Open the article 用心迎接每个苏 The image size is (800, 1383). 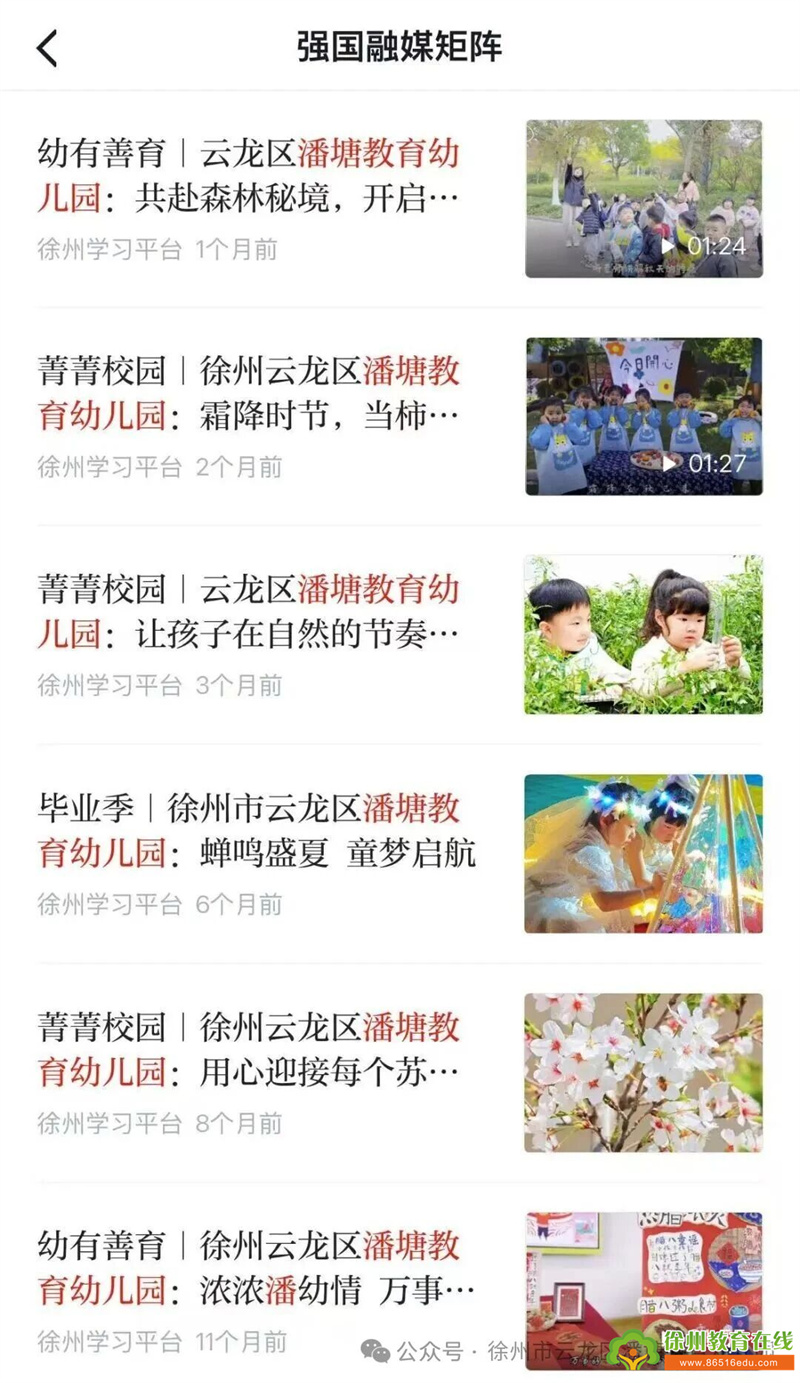pyautogui.click(x=249, y=1049)
